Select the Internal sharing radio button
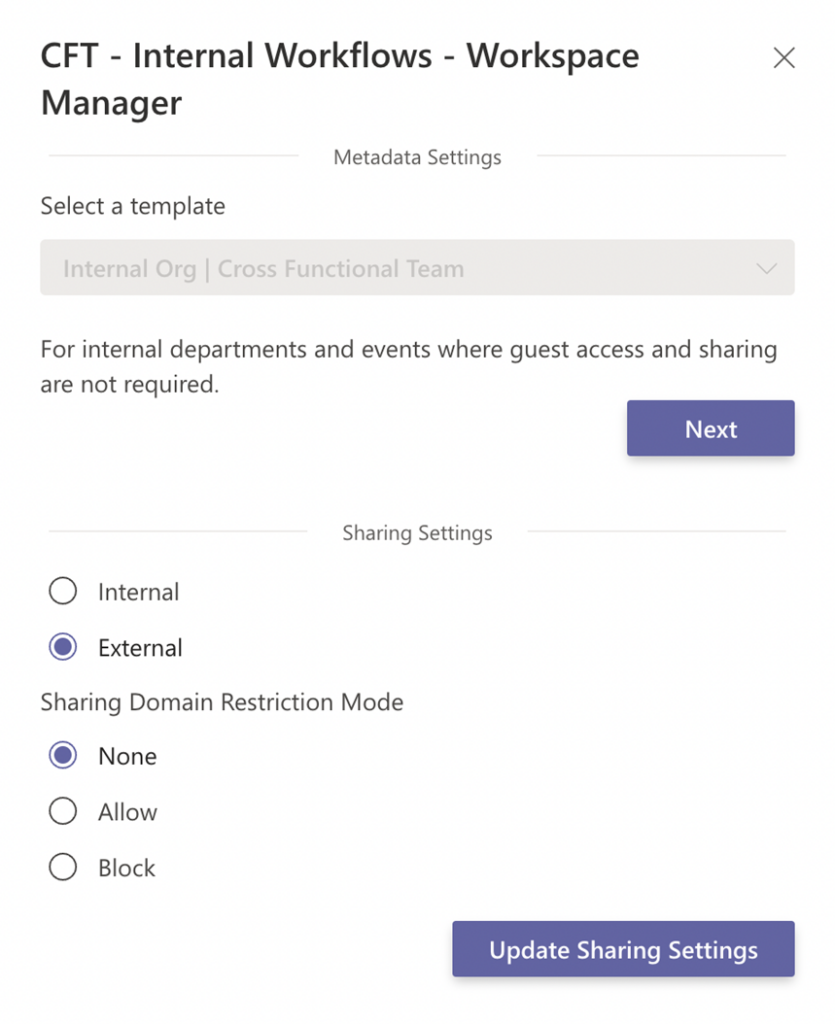 (x=62, y=591)
